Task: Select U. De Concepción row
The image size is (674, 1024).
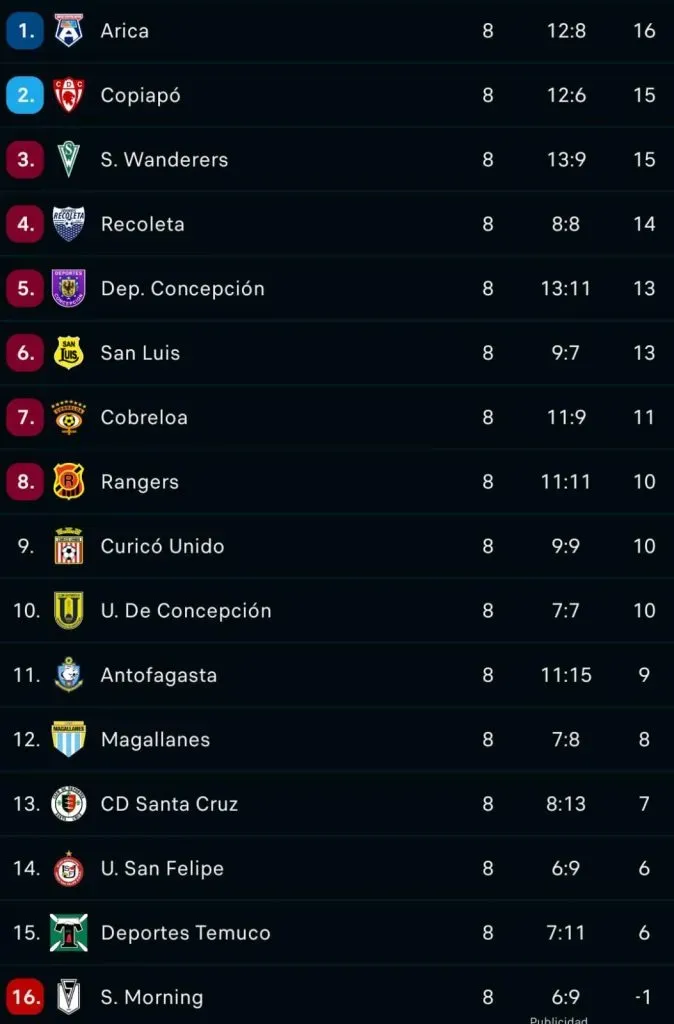Action: tap(186, 611)
